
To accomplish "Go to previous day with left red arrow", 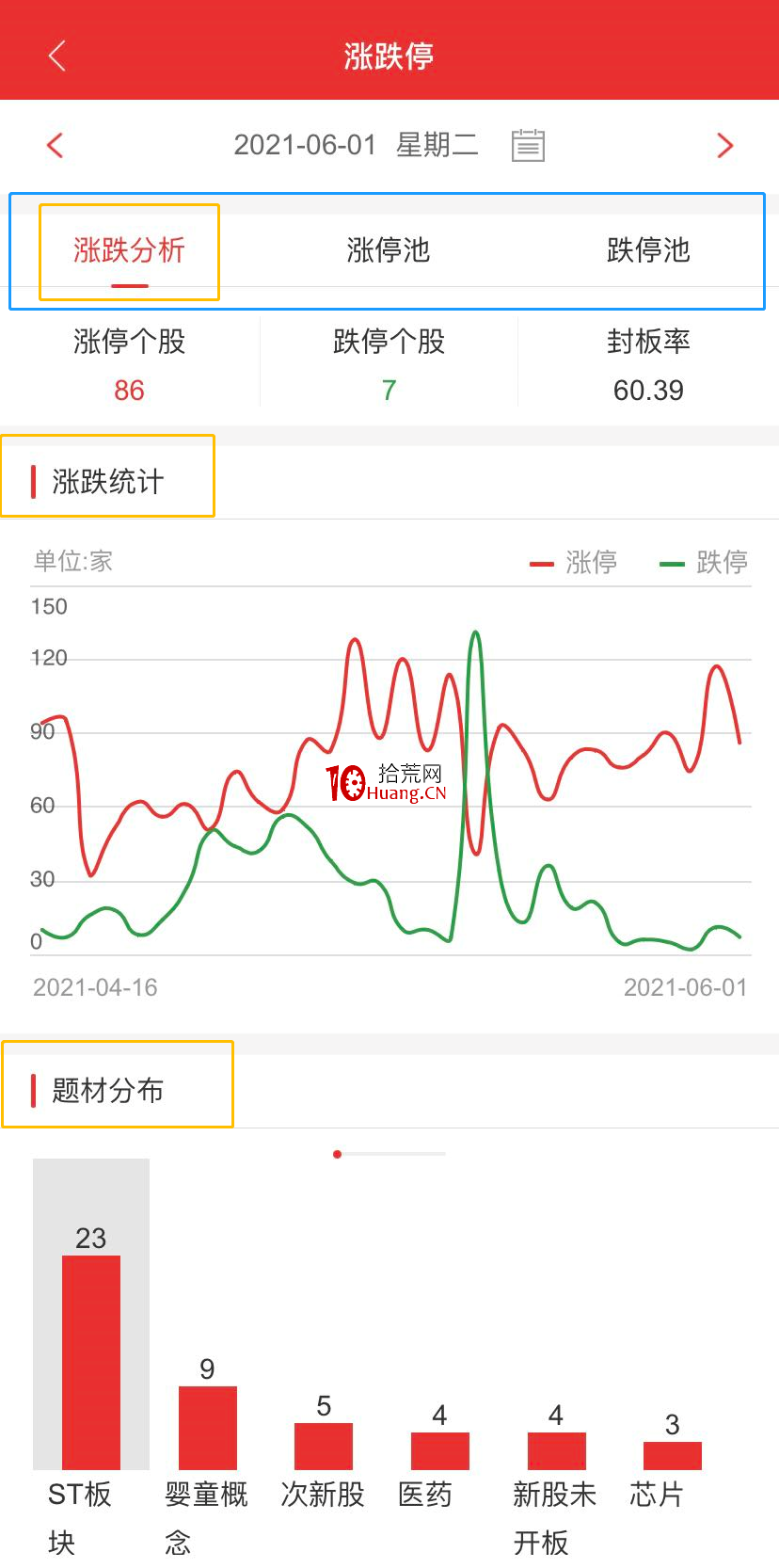I will pos(55,145).
